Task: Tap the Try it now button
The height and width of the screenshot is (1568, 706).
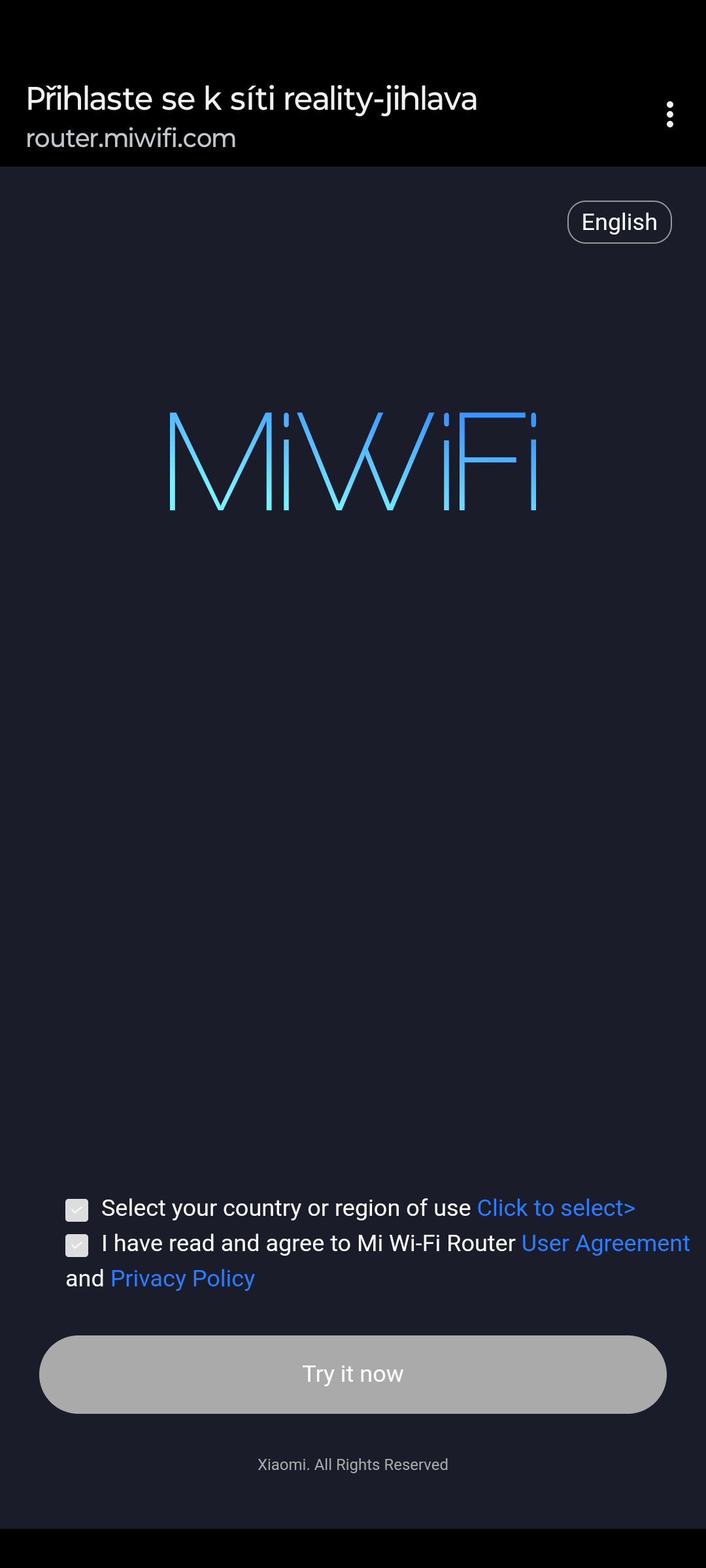Action: pos(353,1375)
